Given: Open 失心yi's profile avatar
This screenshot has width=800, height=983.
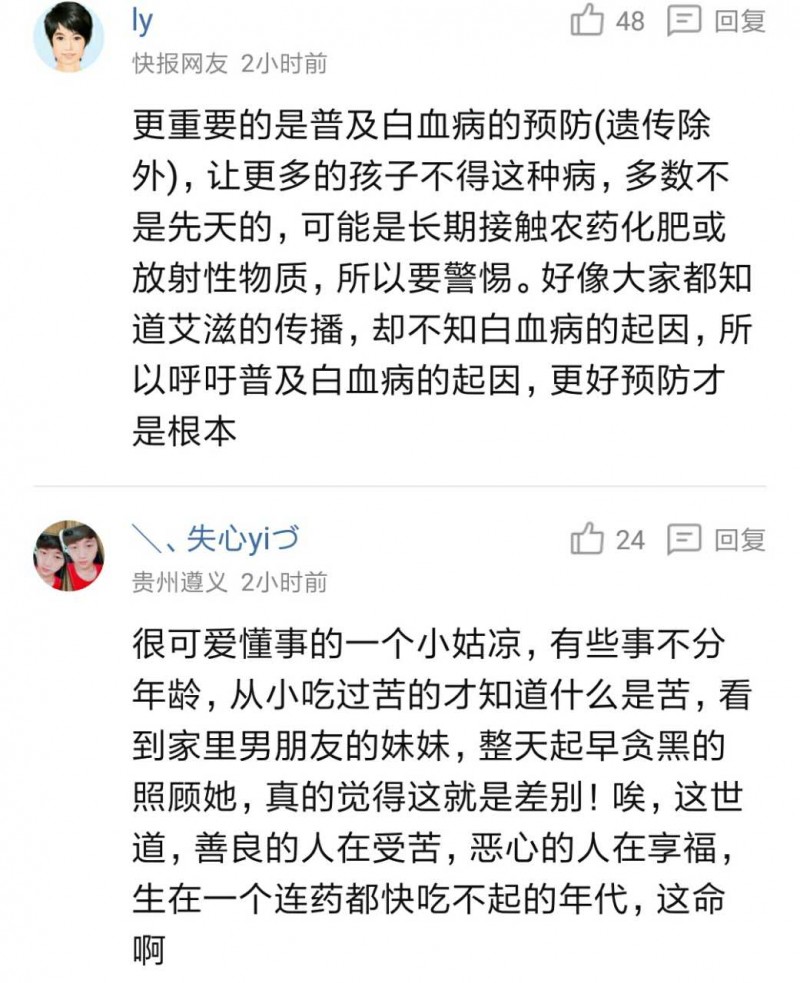Looking at the screenshot, I should point(68,556).
